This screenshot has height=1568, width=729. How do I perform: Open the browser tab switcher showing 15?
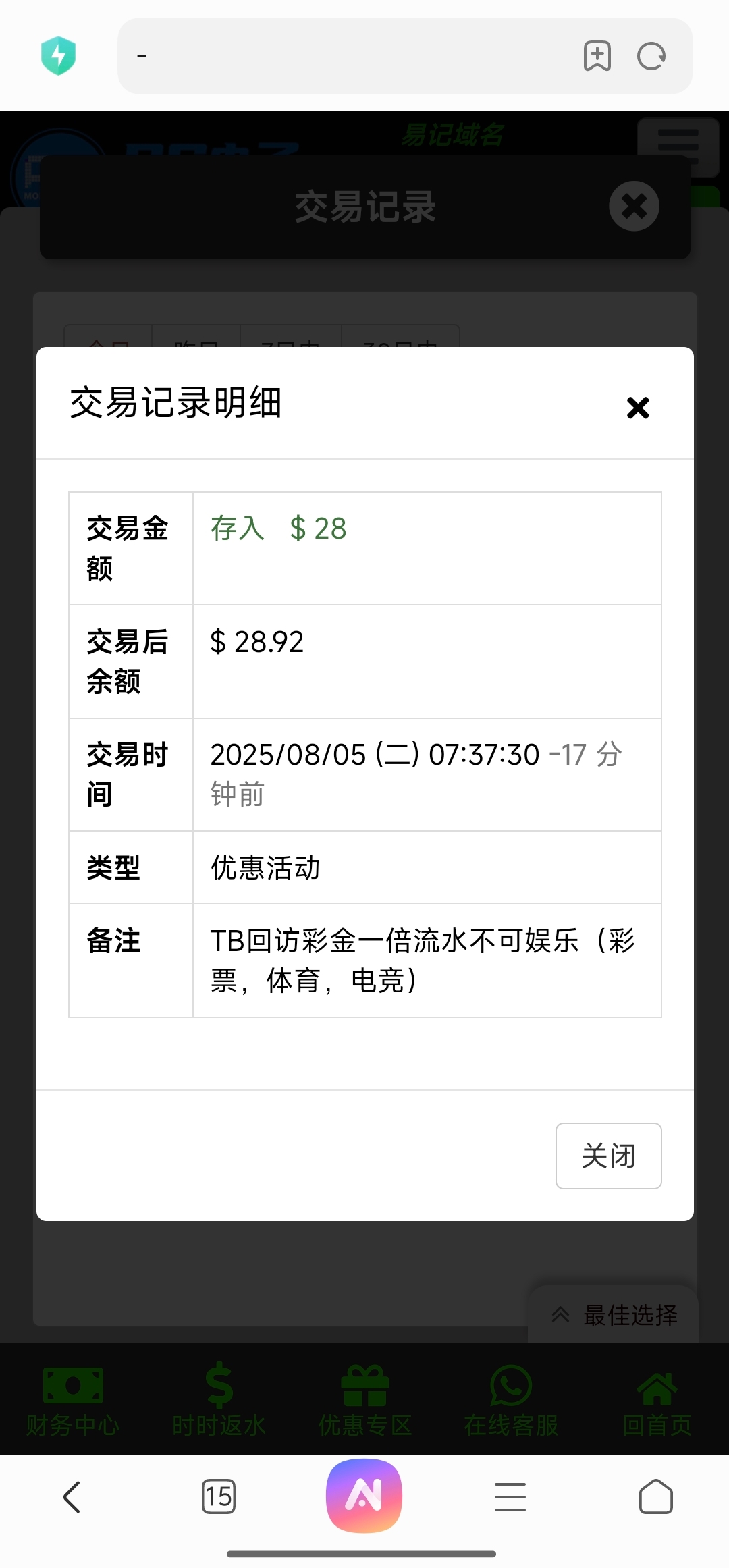219,1497
